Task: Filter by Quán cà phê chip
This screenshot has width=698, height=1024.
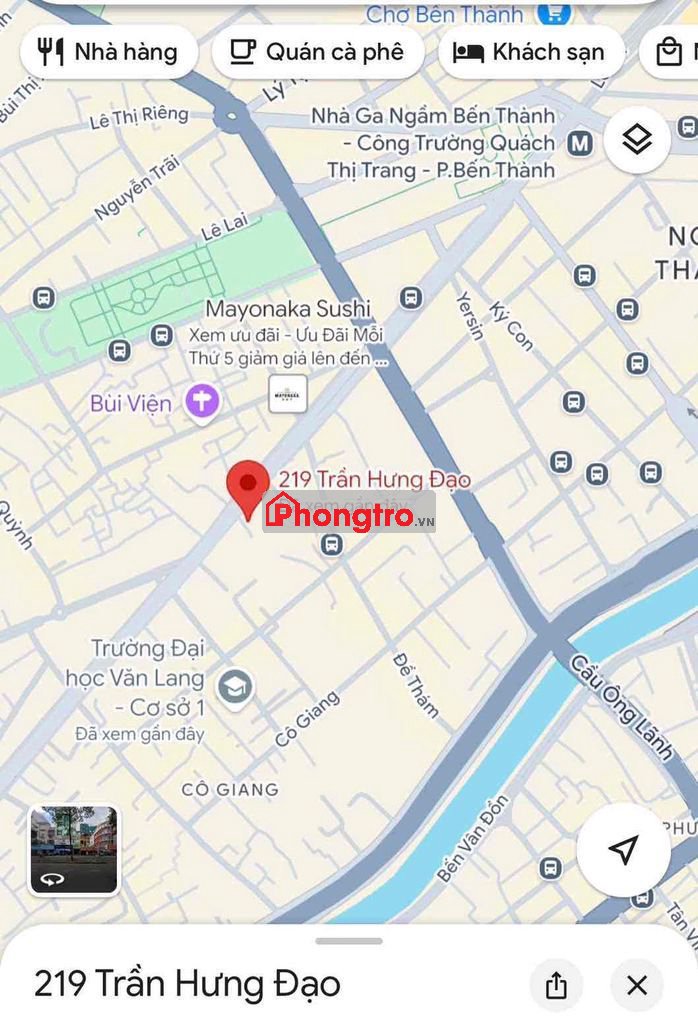Action: [318, 52]
